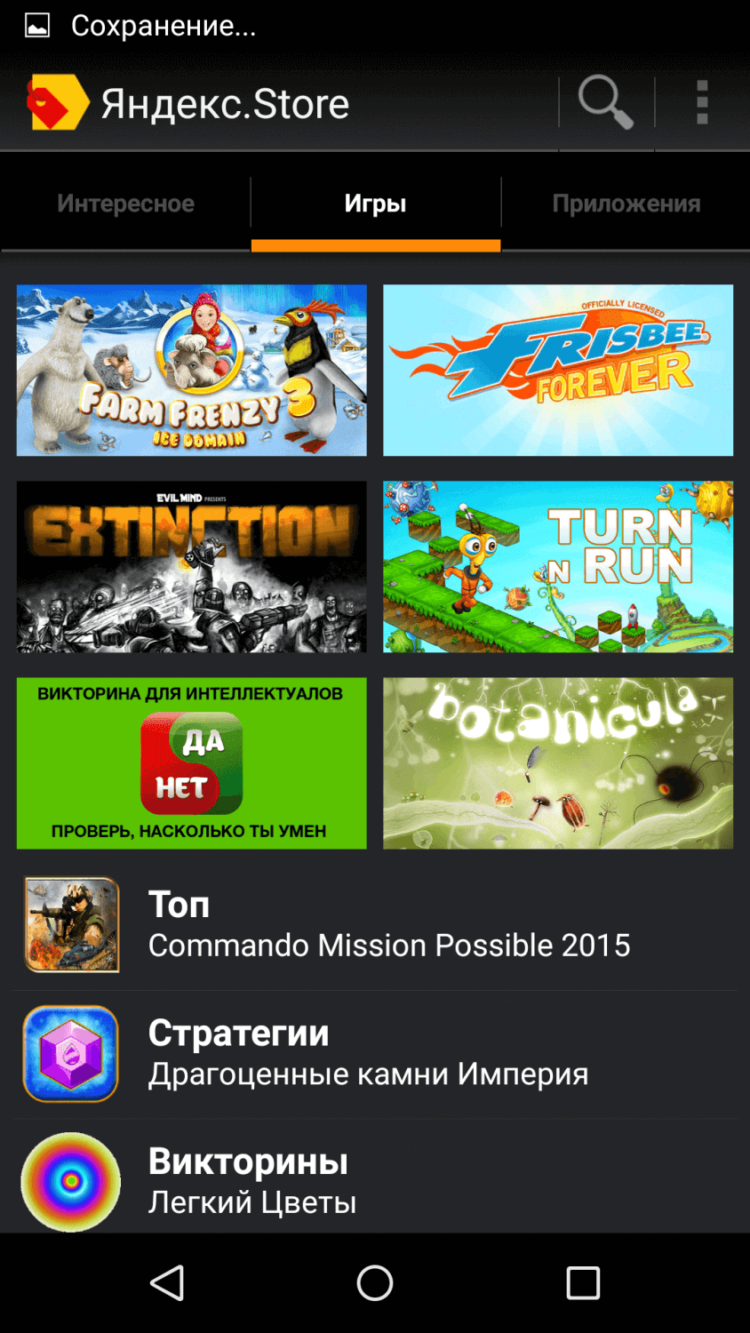Open the Botanicula game banner
Screen dimensions: 750x1333
click(x=557, y=762)
